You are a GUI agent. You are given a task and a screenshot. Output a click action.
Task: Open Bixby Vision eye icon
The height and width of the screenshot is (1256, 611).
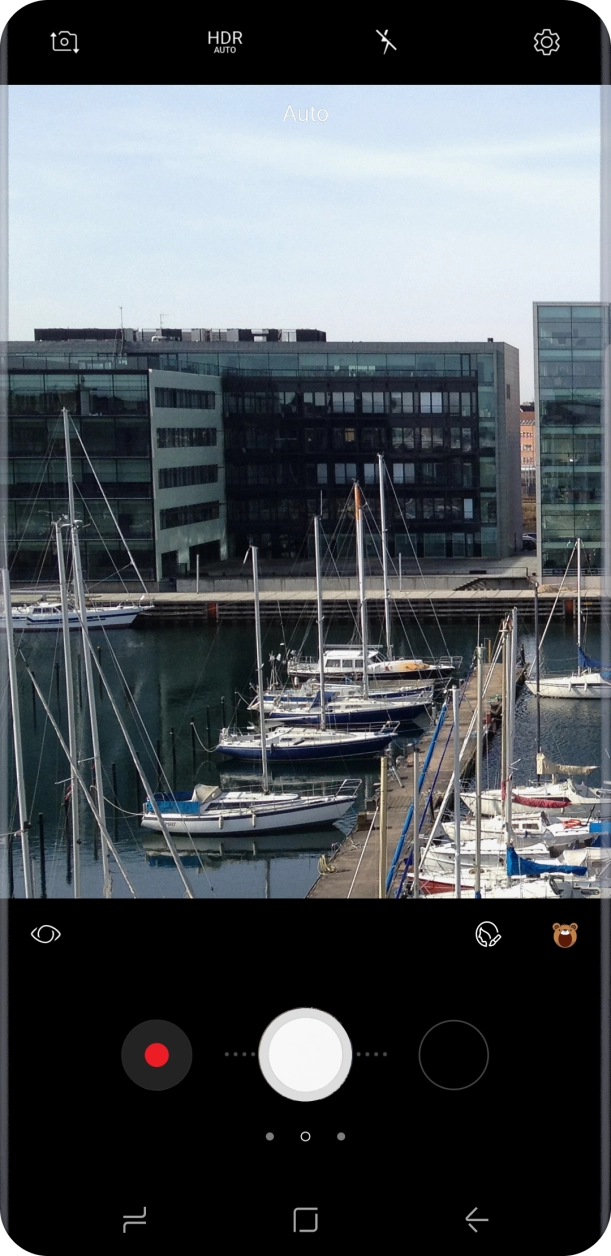click(x=46, y=934)
